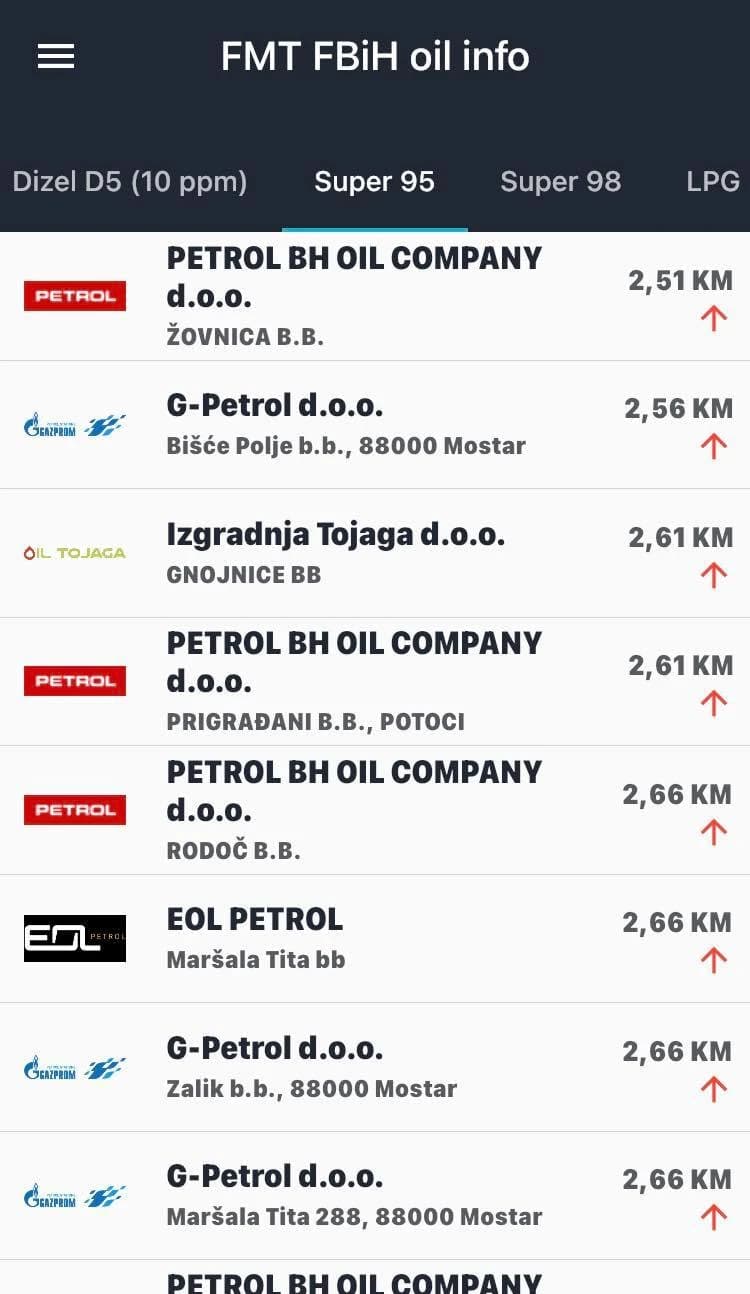Open the Petrol BH station at Žovnica B.B.
750x1294 pixels.
375,296
